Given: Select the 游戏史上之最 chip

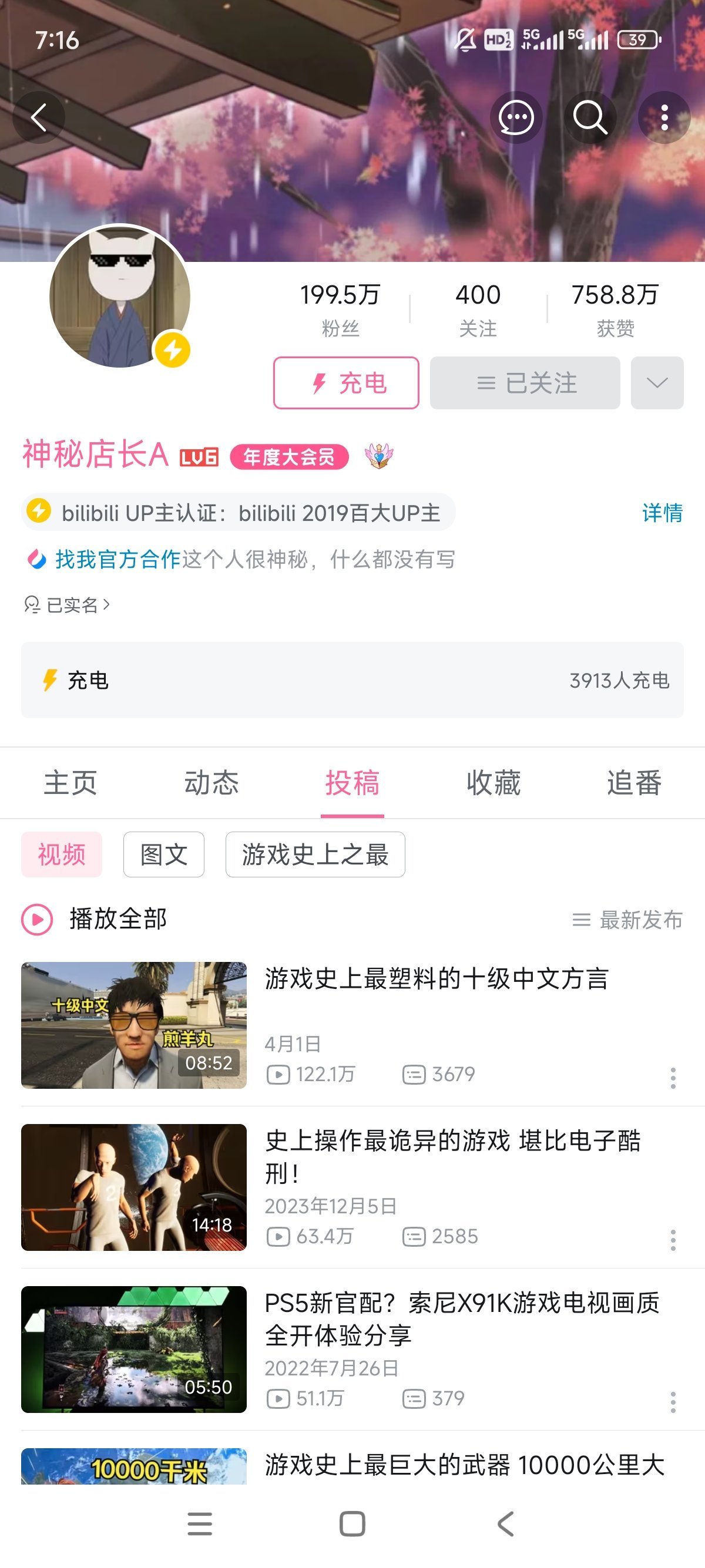Looking at the screenshot, I should click(x=315, y=854).
